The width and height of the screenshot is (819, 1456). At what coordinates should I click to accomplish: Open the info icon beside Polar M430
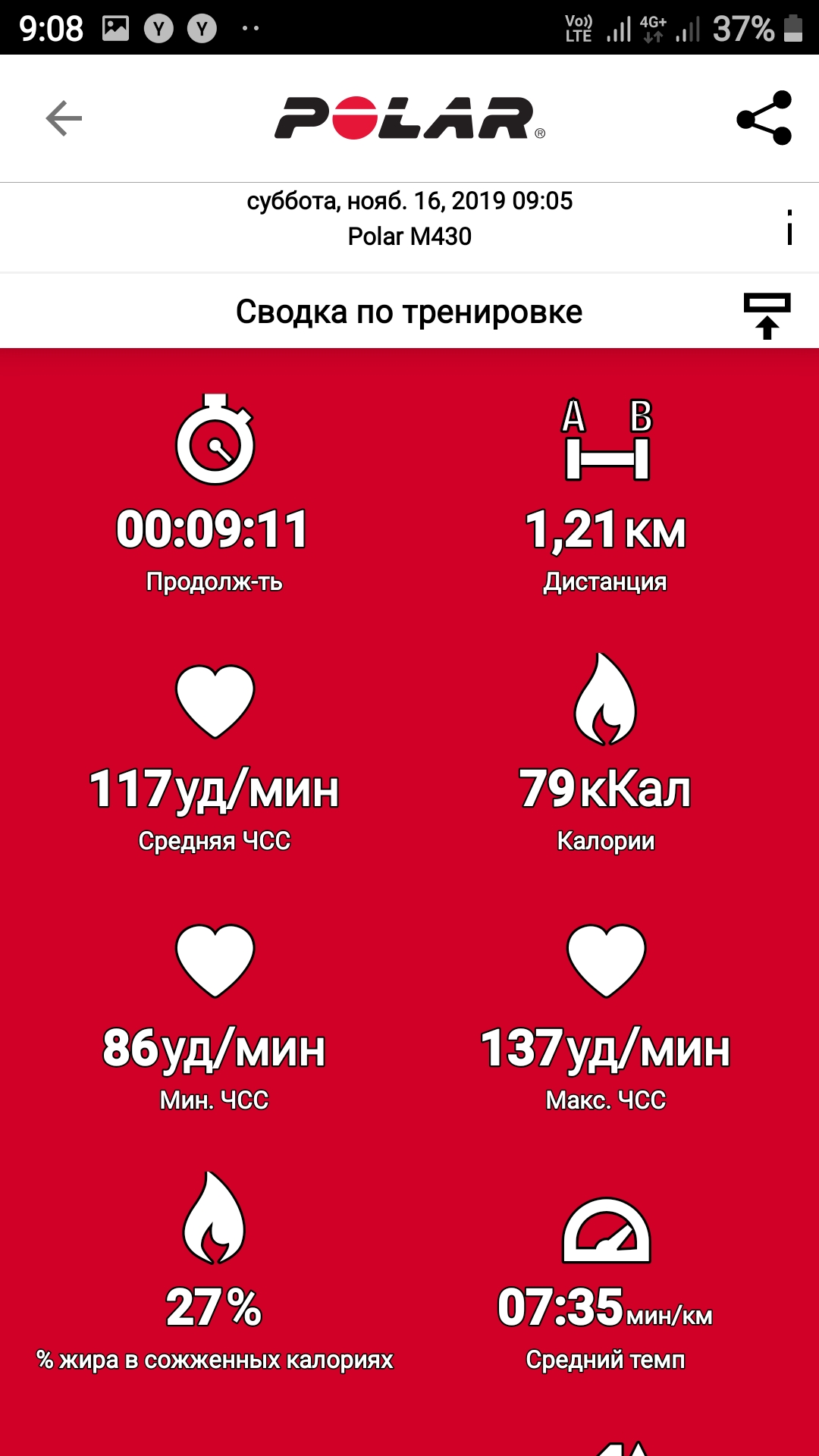point(789,227)
